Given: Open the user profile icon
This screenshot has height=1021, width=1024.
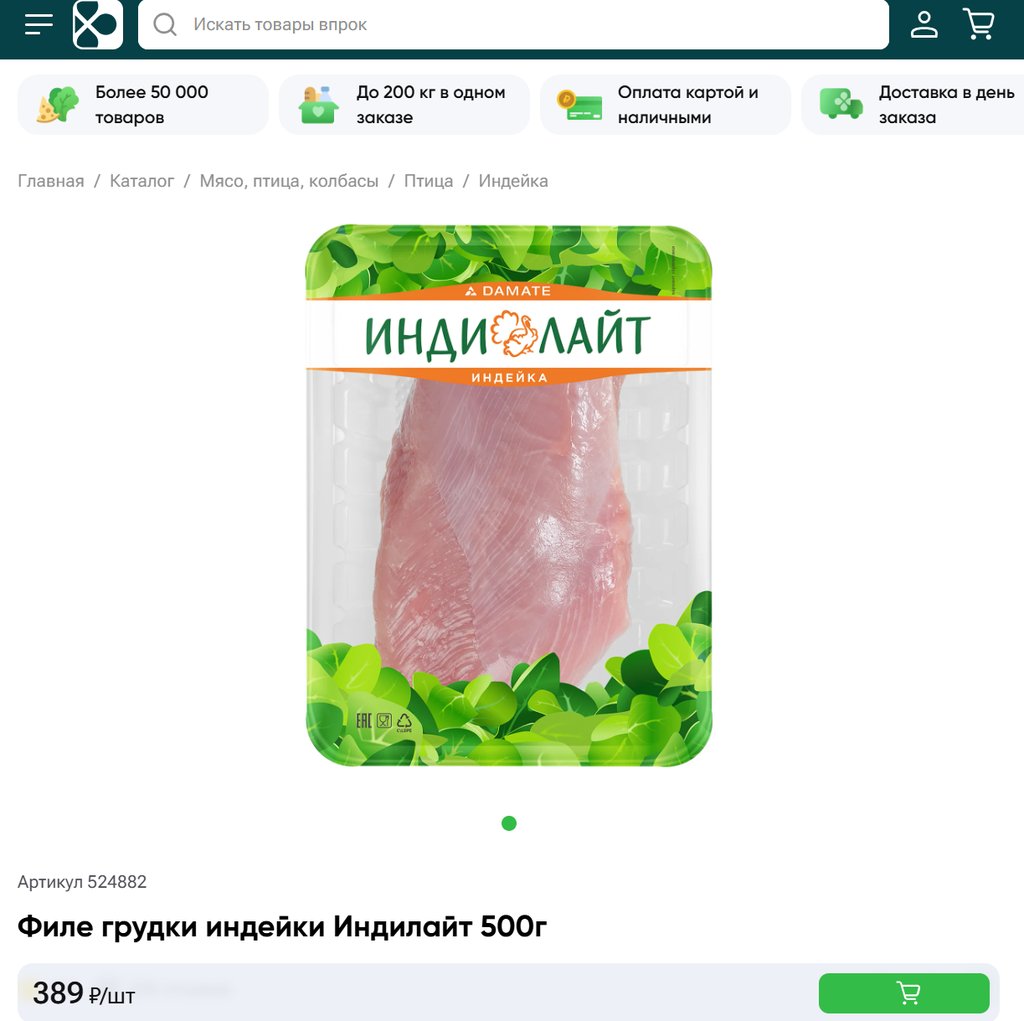Looking at the screenshot, I should pyautogui.click(x=924, y=24).
